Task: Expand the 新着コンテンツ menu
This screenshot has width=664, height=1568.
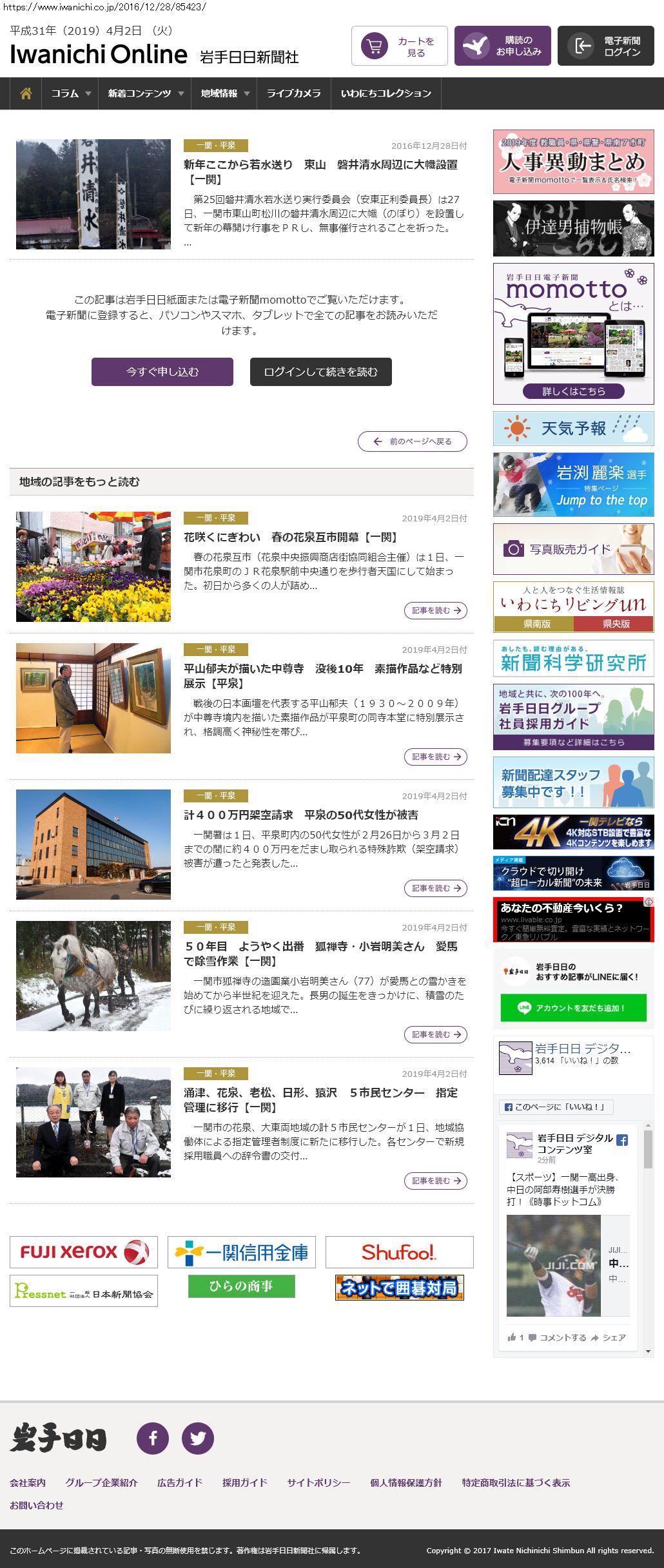Action: [x=145, y=94]
